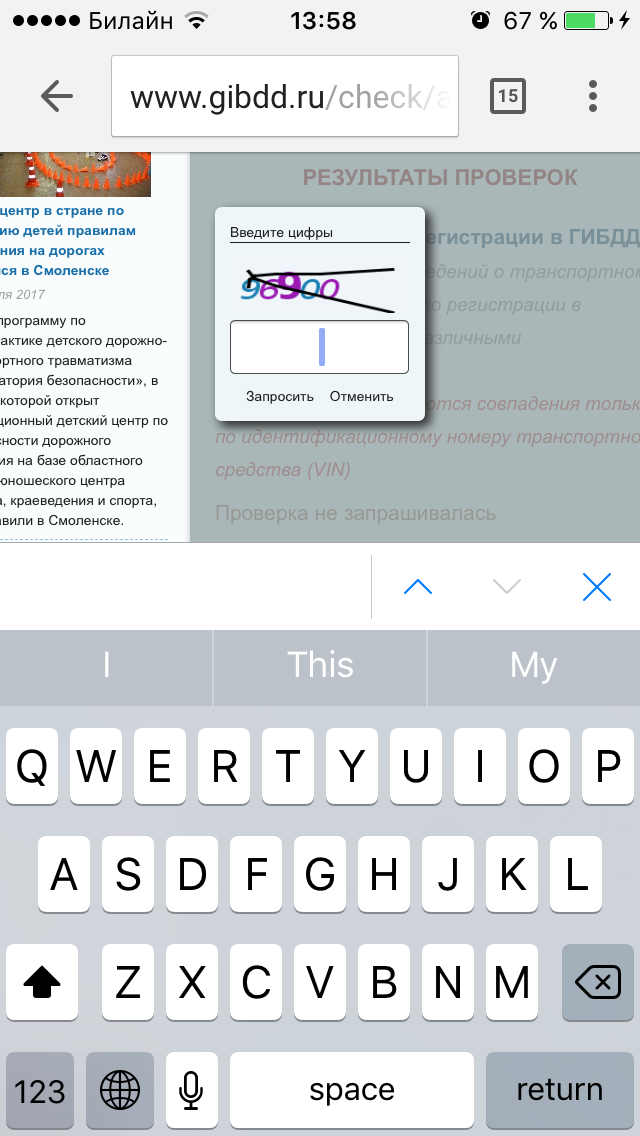Pick the "This" keyboard suggestion
Viewport: 640px width, 1136px height.
point(320,665)
